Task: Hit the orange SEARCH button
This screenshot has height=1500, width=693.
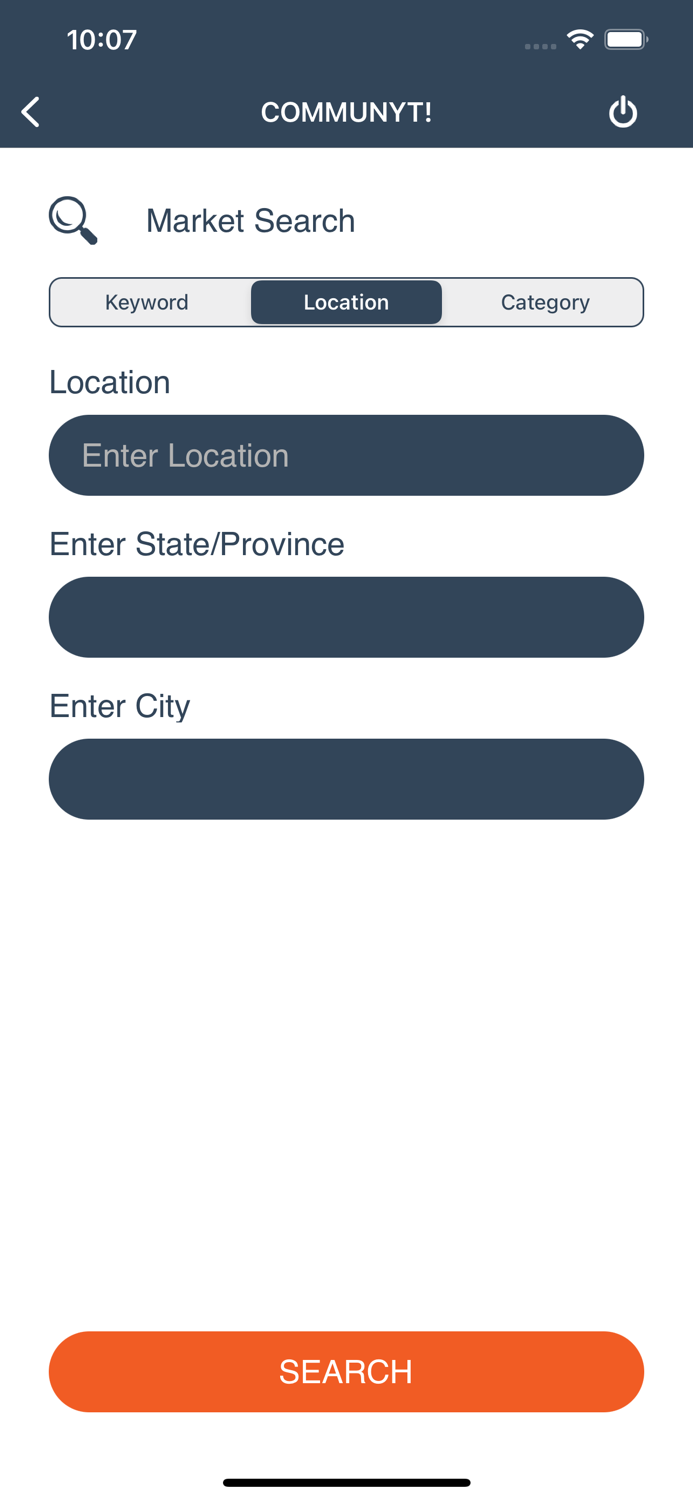Action: click(x=346, y=1371)
